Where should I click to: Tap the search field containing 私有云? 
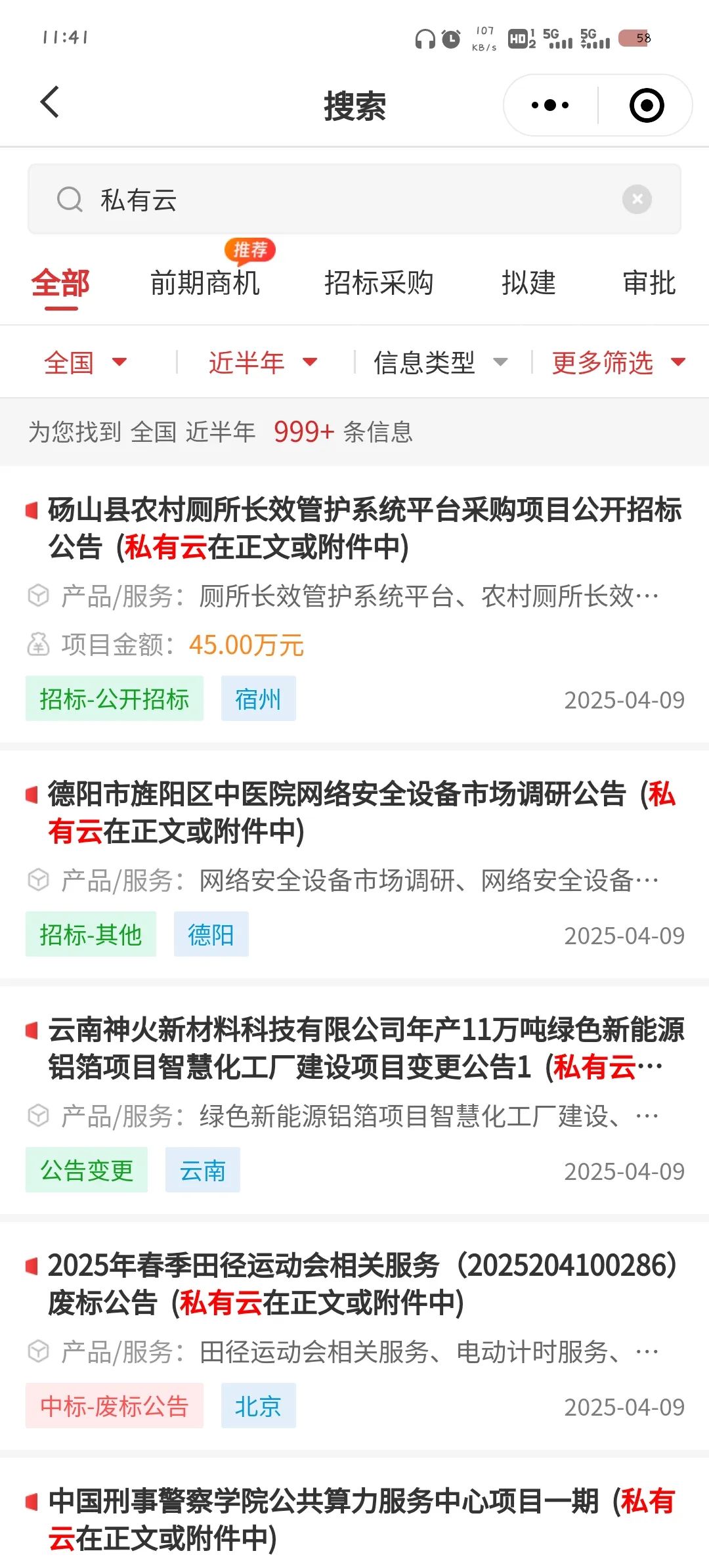354,200
